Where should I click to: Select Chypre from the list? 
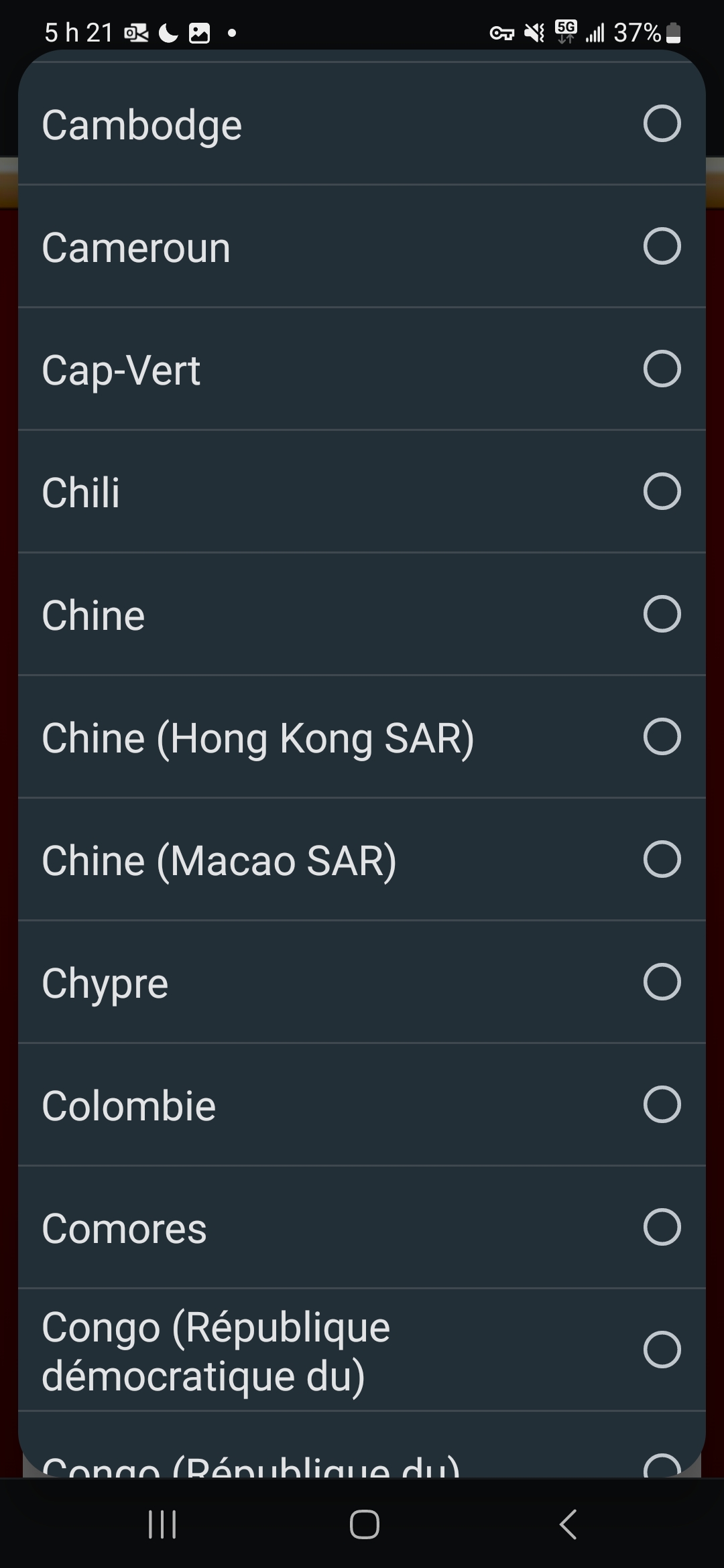[362, 982]
